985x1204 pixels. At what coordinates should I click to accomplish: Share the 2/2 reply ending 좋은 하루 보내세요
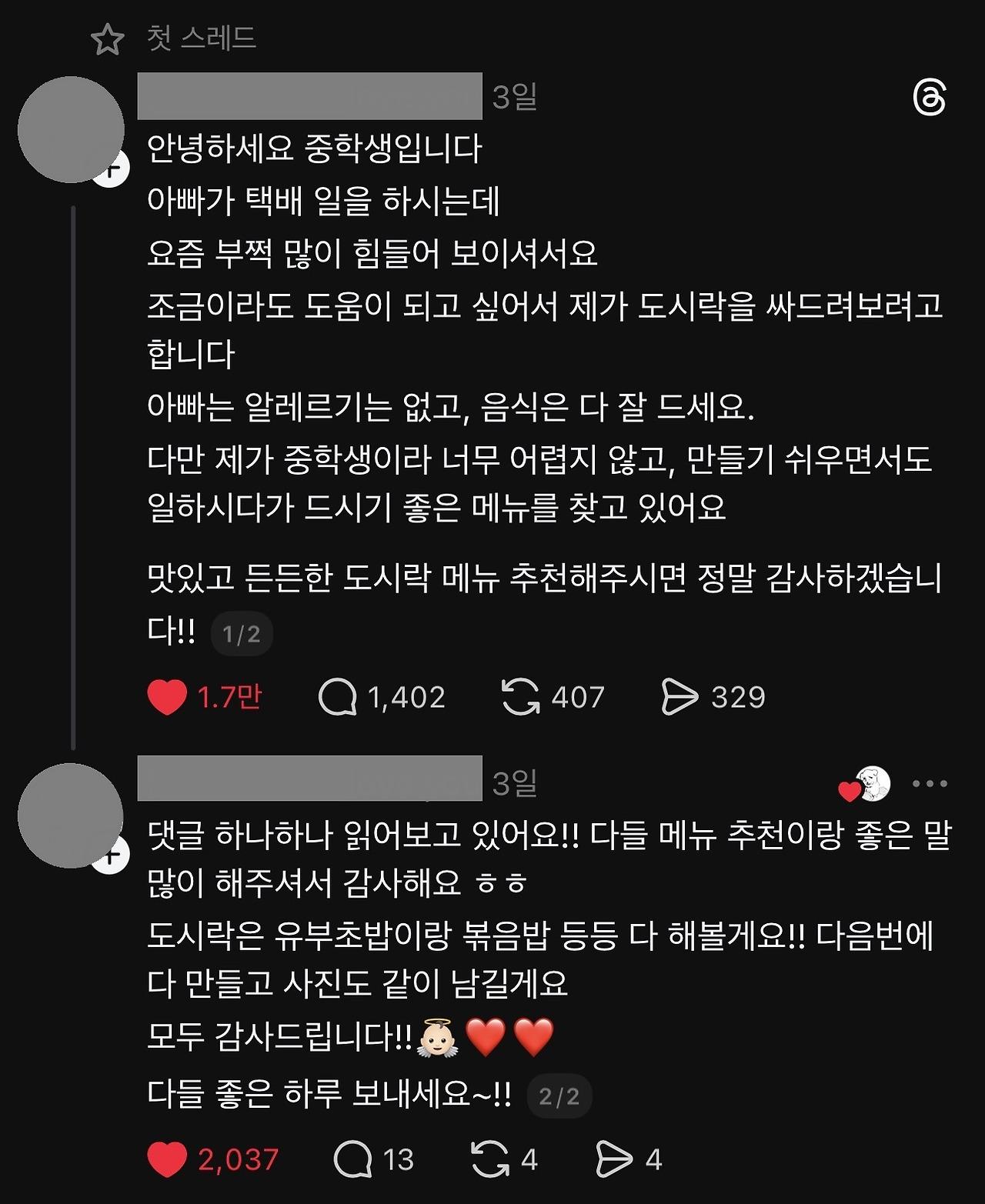pos(614,1159)
